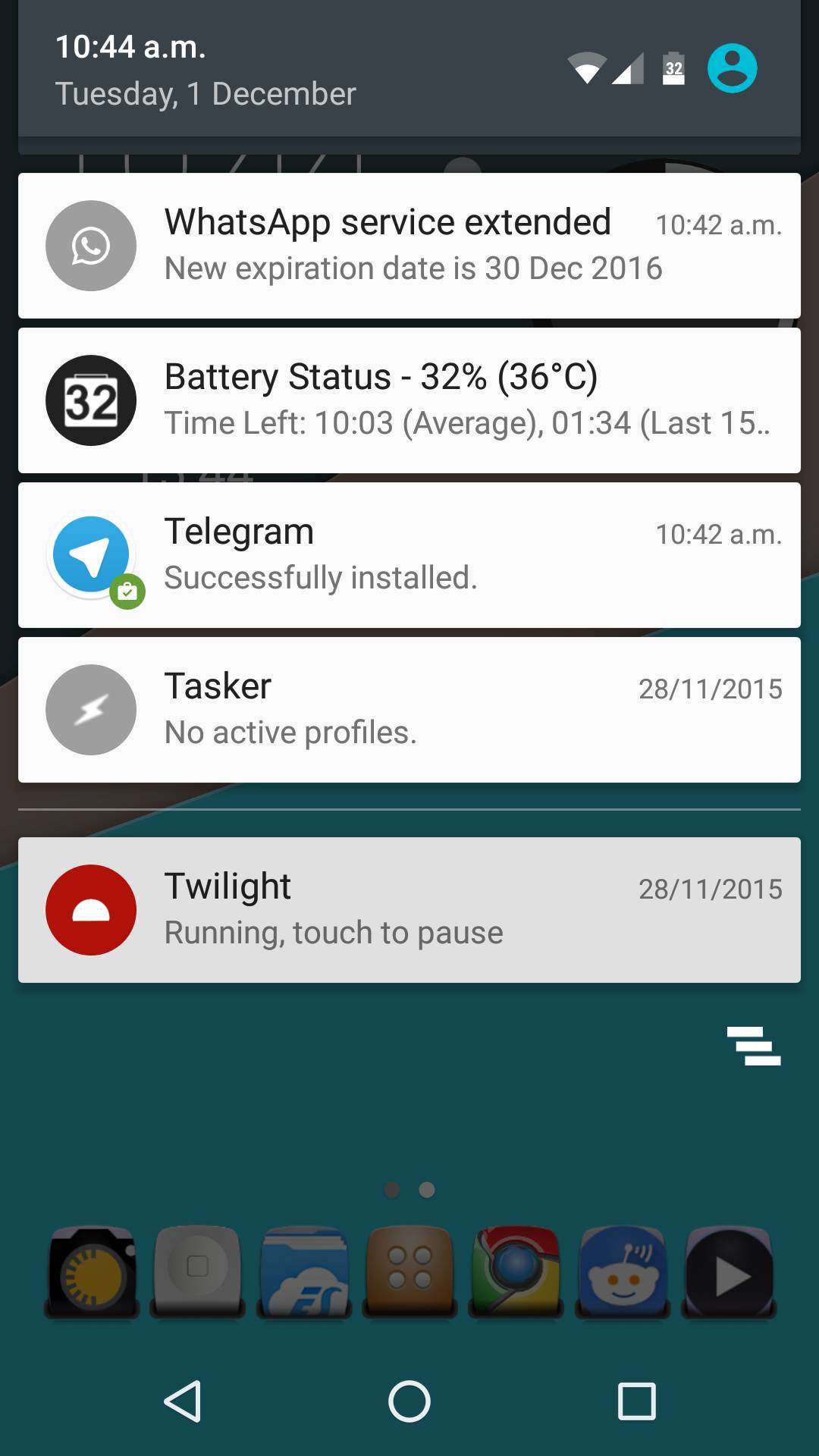Tap the Telegram app icon in the notification

pyautogui.click(x=90, y=554)
